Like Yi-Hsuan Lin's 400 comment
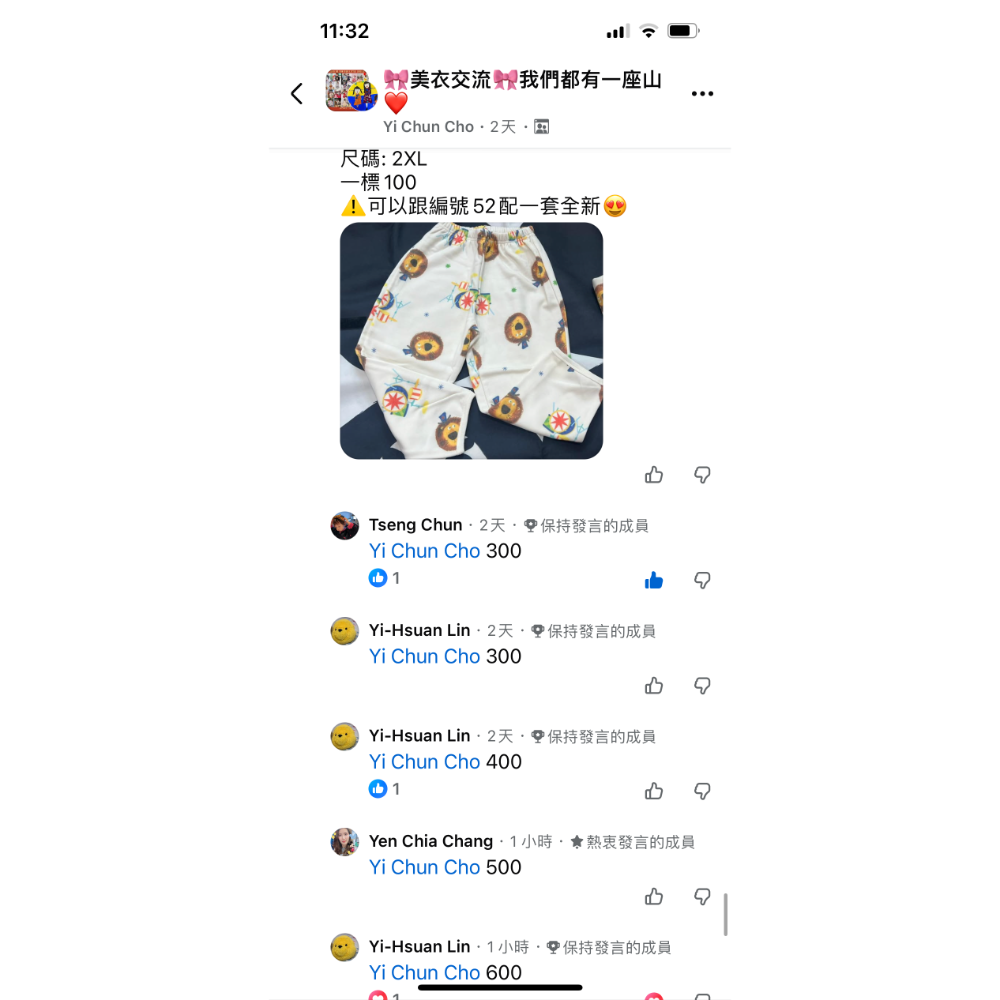Image resolution: width=1000 pixels, height=1000 pixels. click(x=654, y=791)
